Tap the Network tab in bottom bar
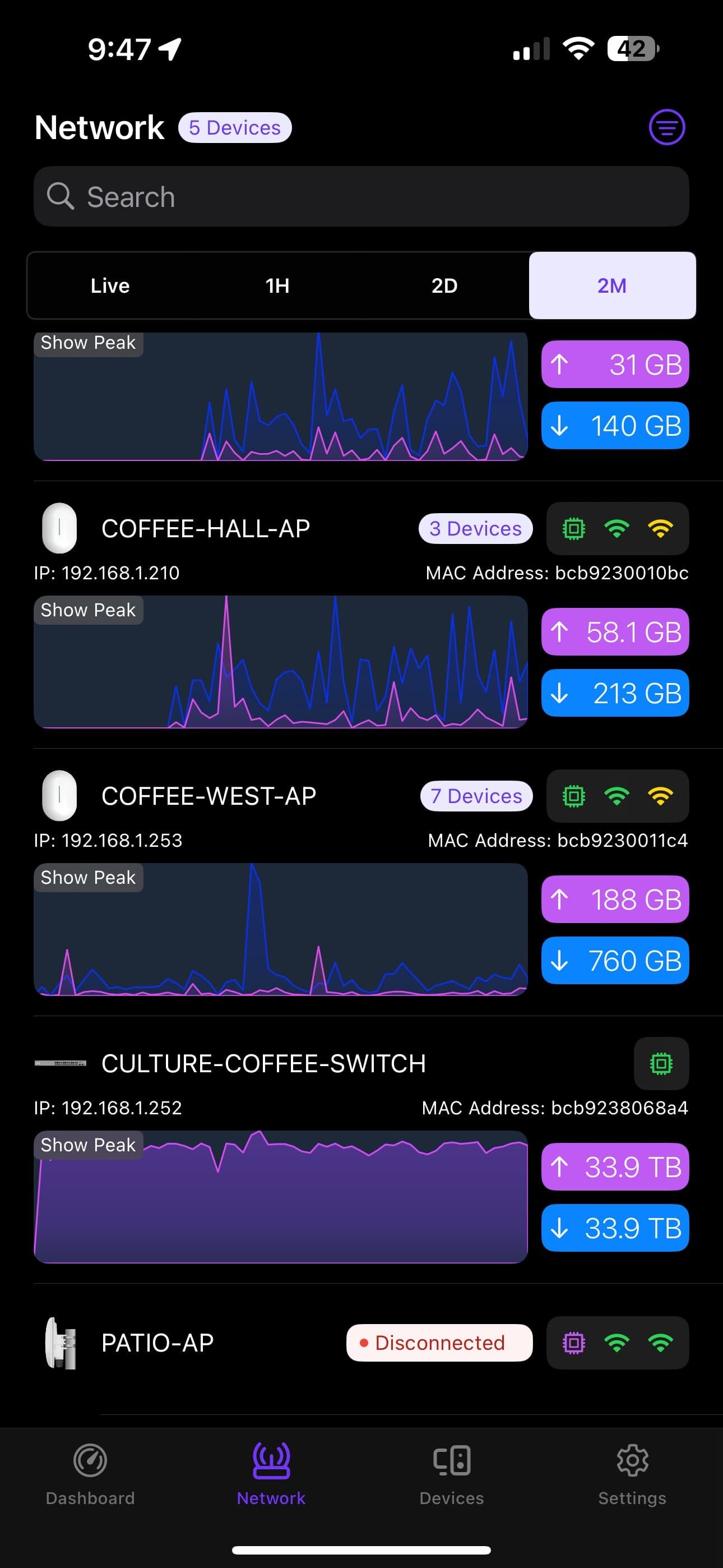Screen dimensions: 723x1568 (271, 1473)
